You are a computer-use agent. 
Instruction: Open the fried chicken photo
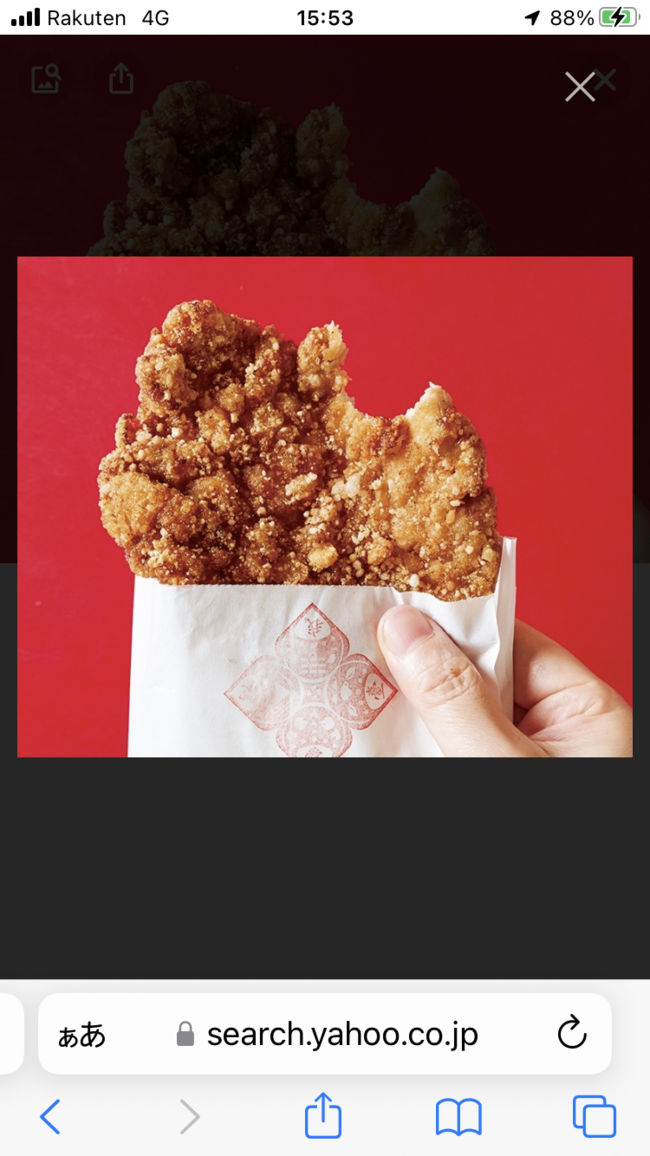click(324, 506)
